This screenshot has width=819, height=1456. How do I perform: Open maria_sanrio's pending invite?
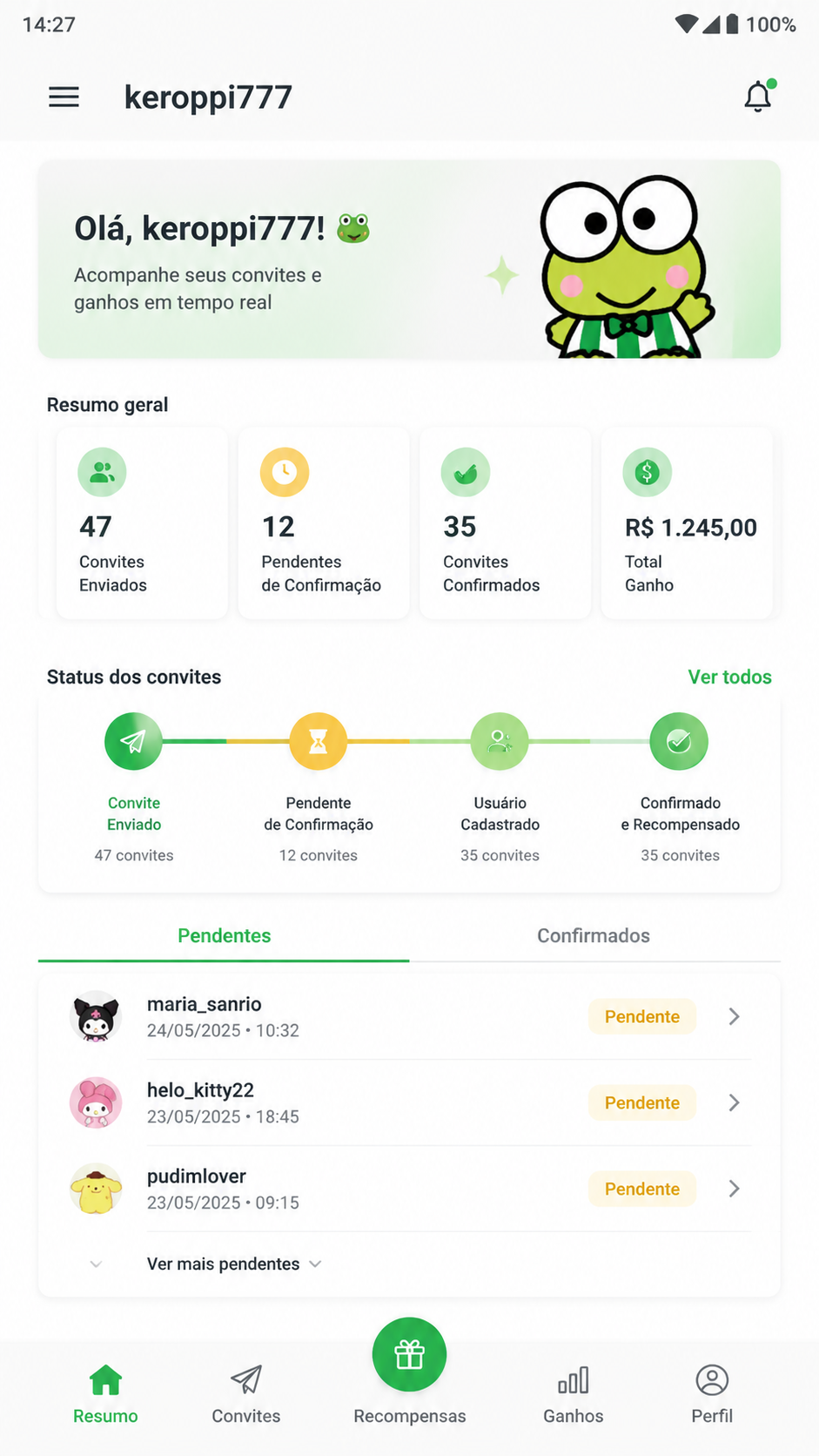(x=409, y=1016)
